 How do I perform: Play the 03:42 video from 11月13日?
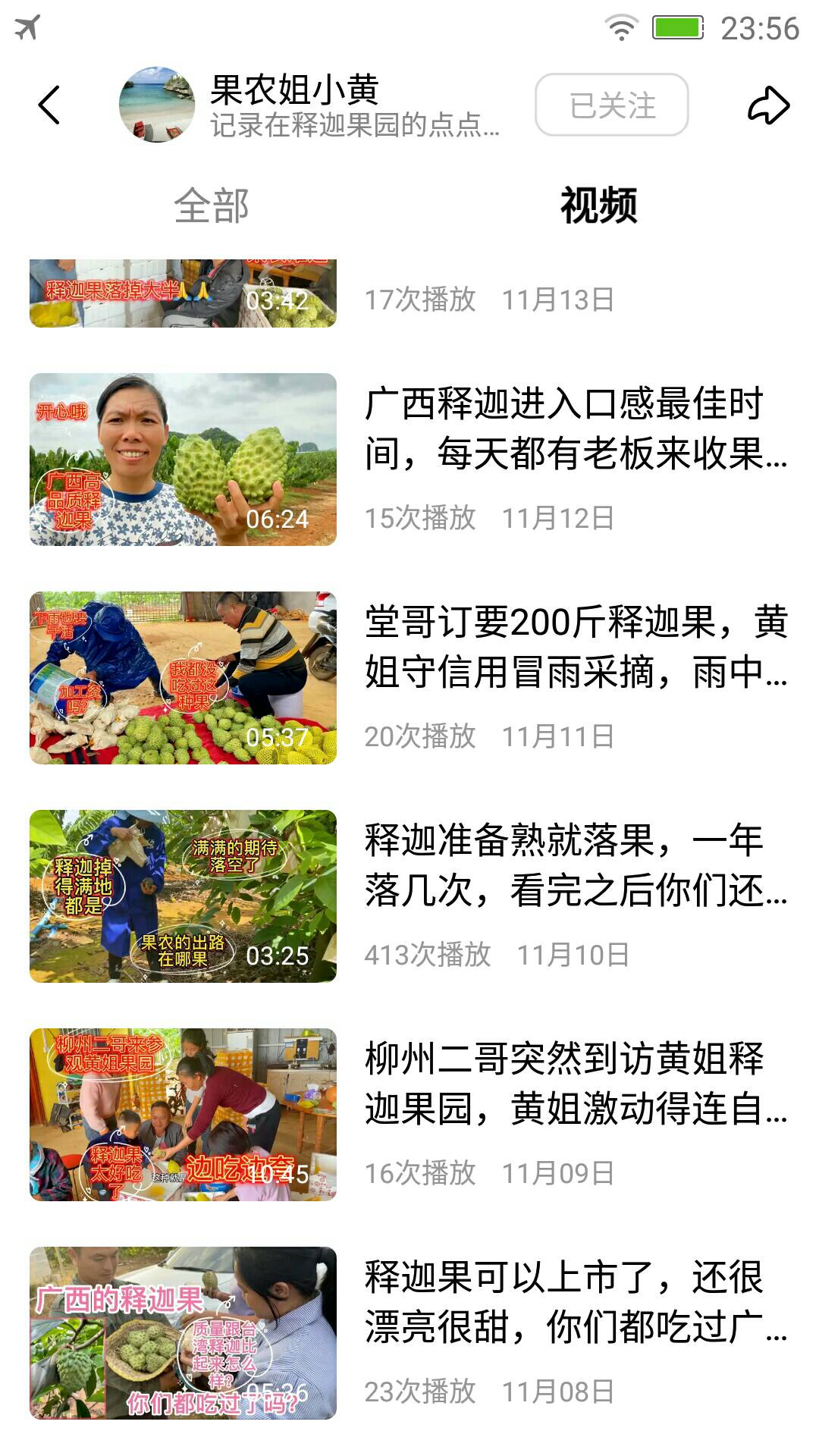coord(183,293)
